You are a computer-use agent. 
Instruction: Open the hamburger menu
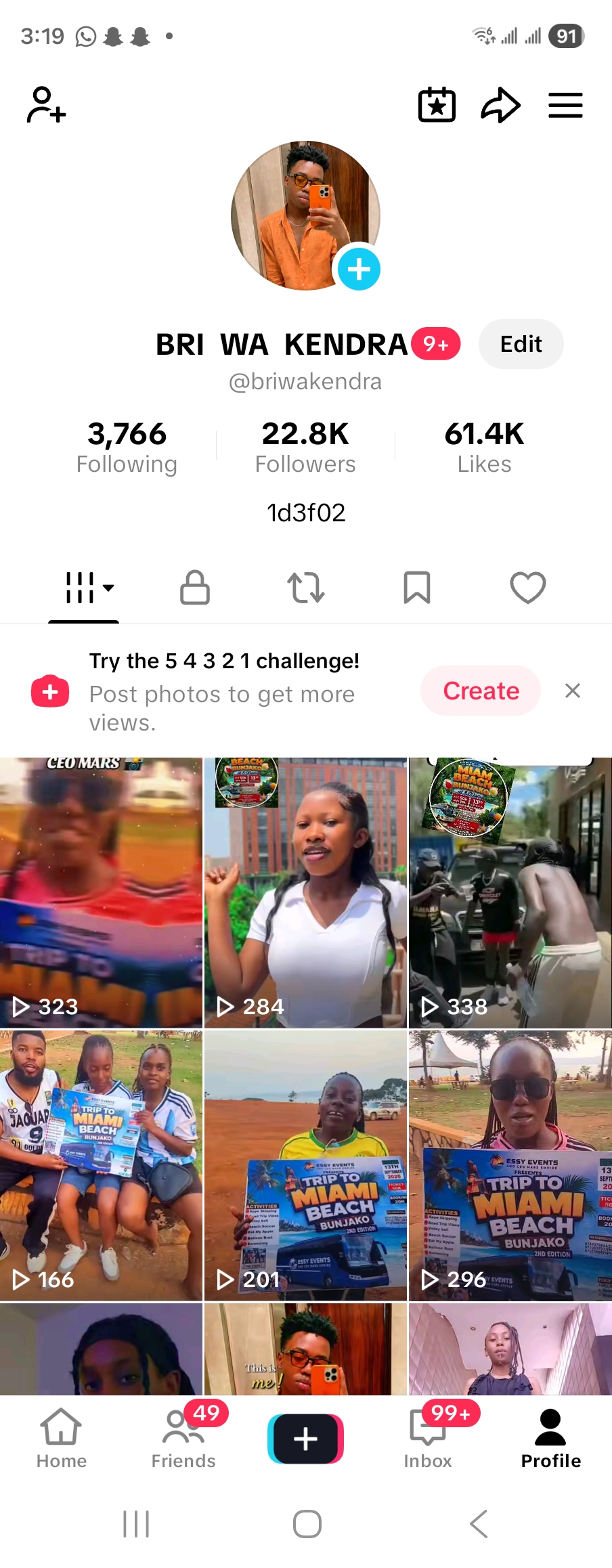pyautogui.click(x=565, y=105)
